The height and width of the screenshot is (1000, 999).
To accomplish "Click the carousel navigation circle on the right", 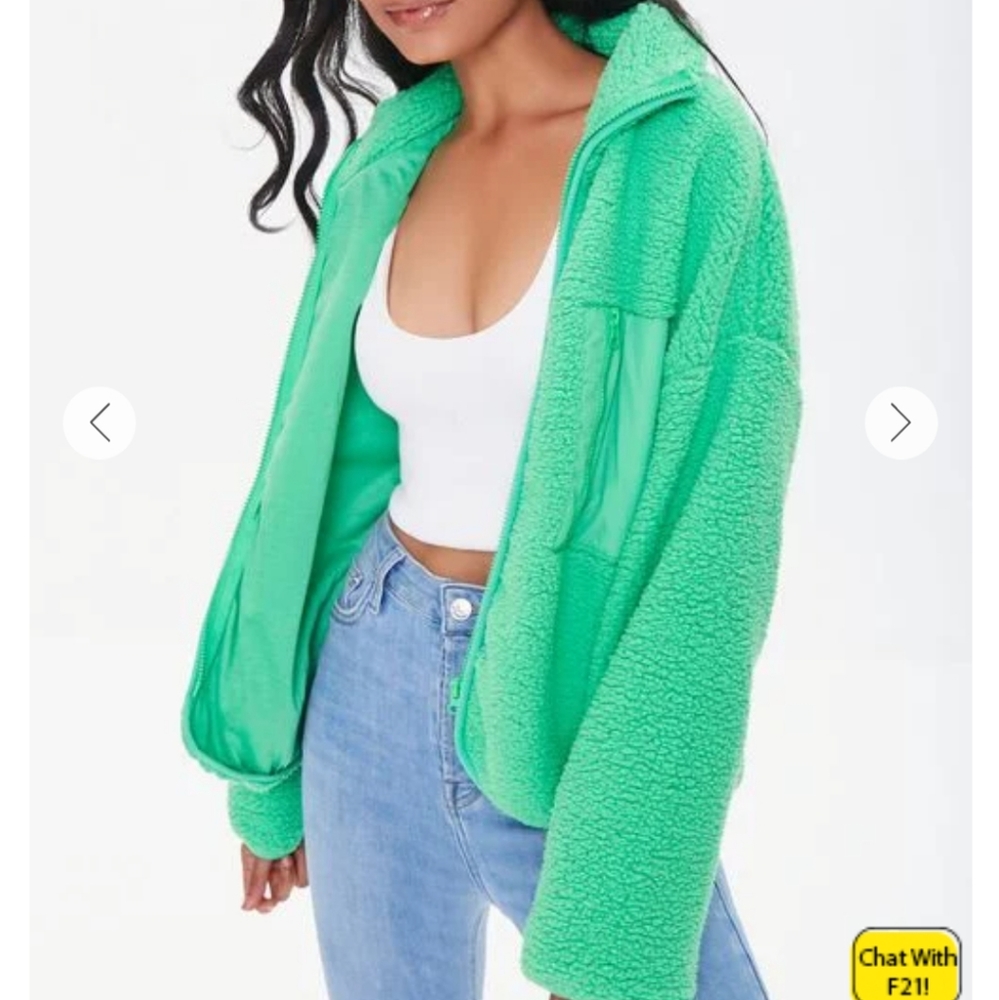I will (899, 422).
